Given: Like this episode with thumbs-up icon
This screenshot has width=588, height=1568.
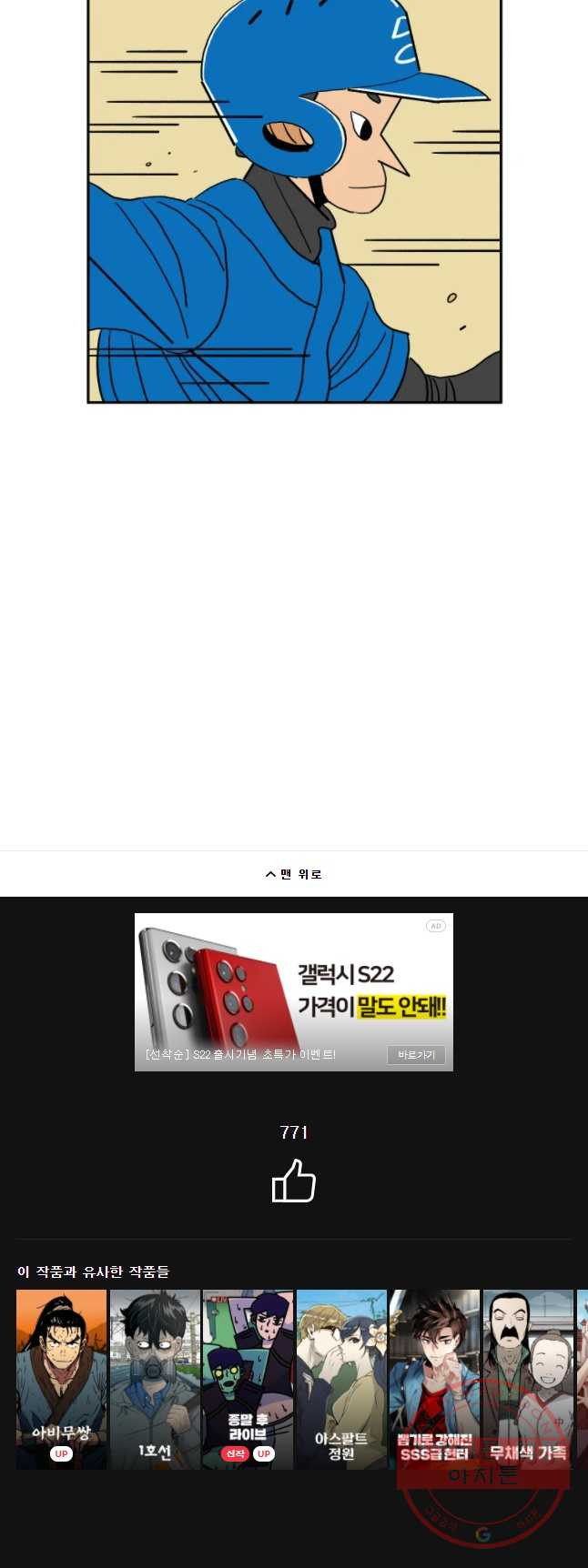Looking at the screenshot, I should pos(294,1181).
